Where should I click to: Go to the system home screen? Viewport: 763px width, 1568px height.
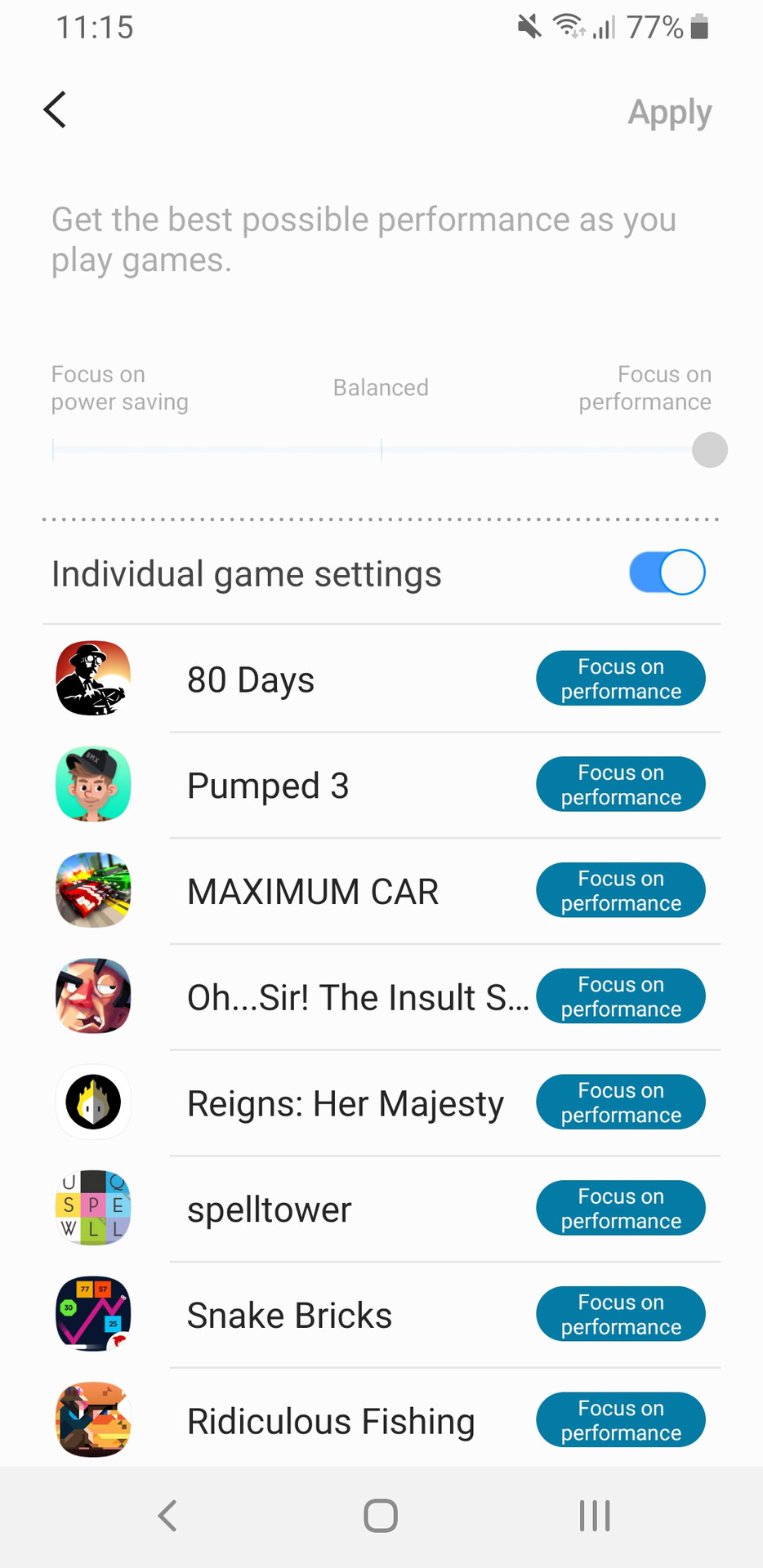pos(381,1517)
